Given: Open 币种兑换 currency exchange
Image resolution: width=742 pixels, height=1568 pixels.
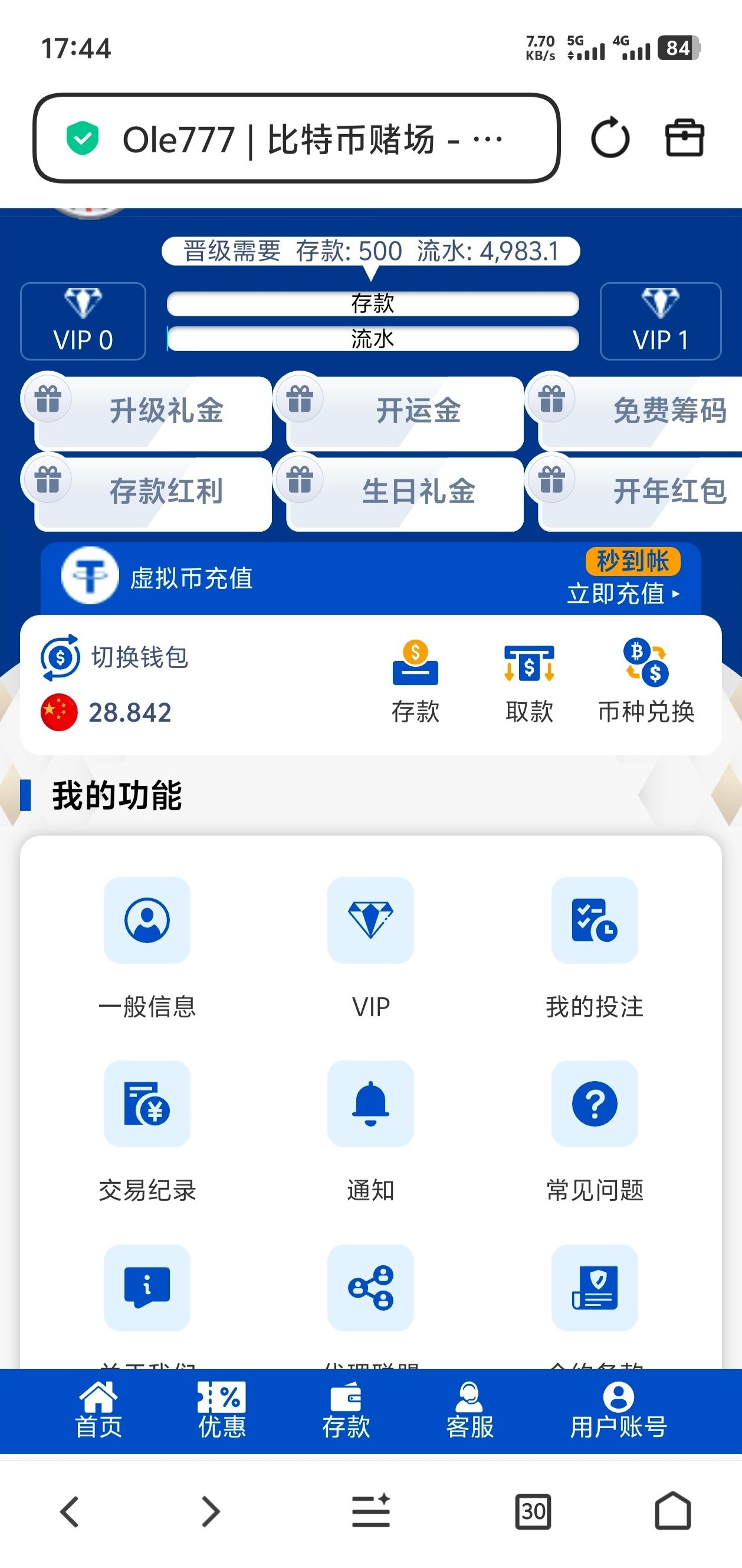Looking at the screenshot, I should pyautogui.click(x=646, y=682).
